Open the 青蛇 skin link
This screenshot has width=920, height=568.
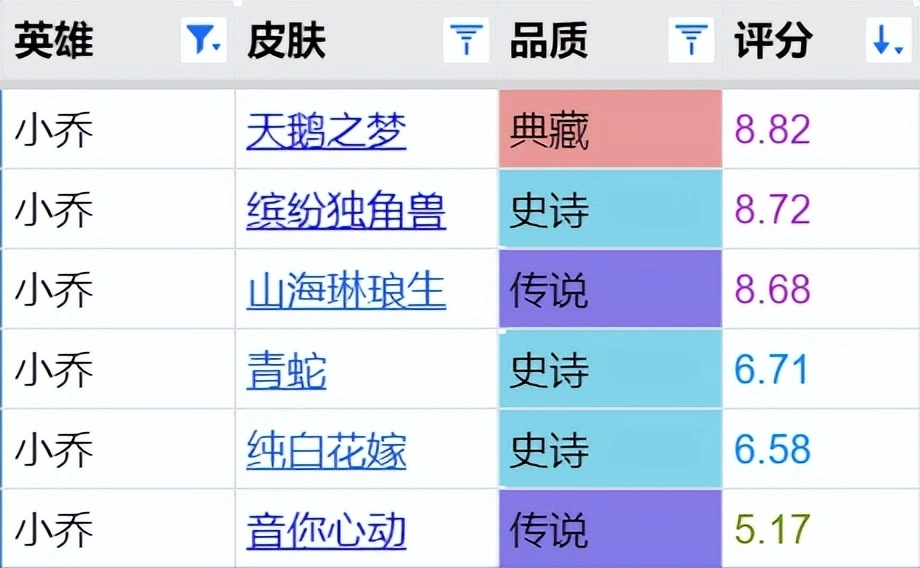tap(286, 371)
